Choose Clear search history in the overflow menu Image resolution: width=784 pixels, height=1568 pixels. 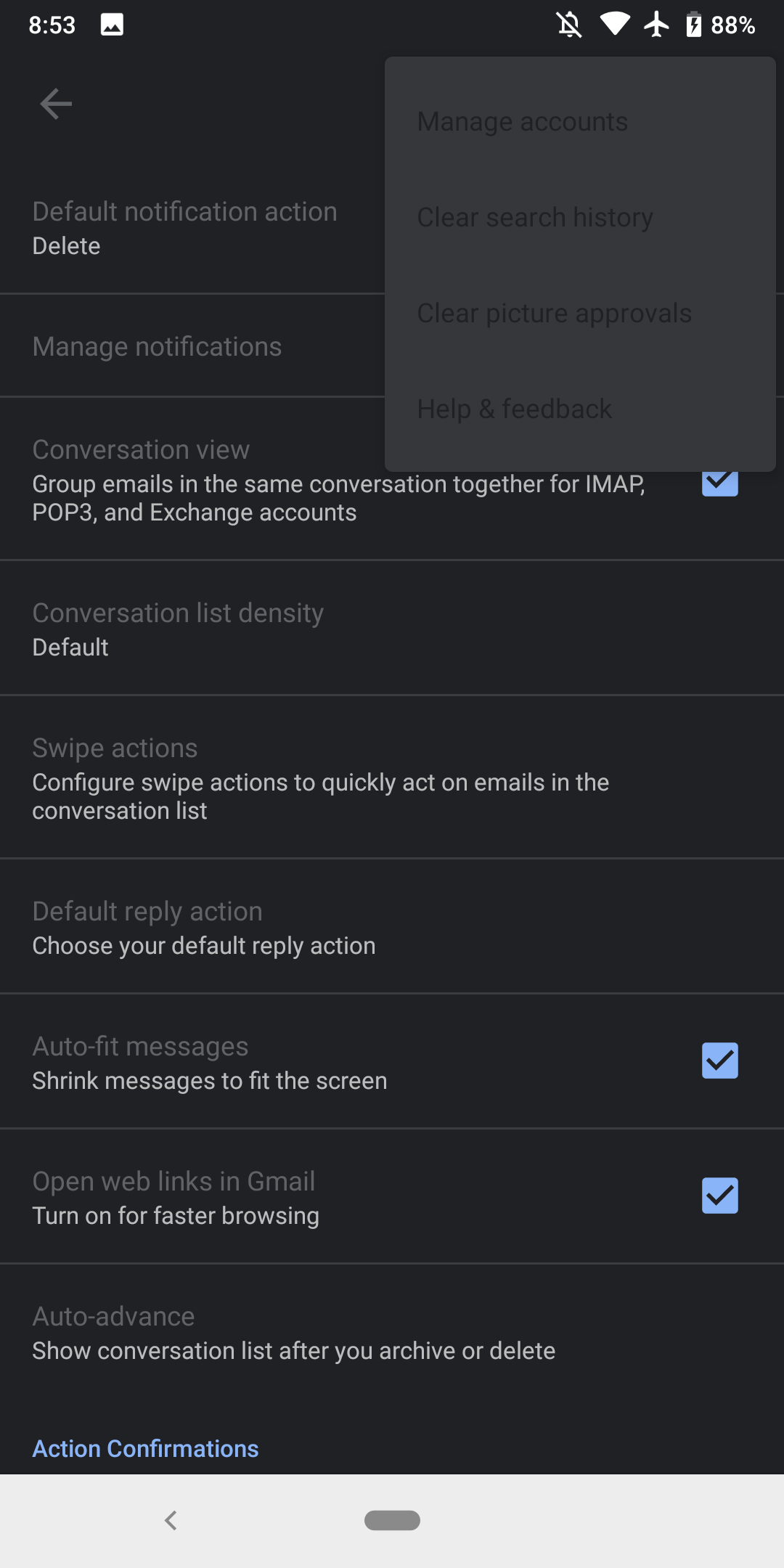[535, 217]
